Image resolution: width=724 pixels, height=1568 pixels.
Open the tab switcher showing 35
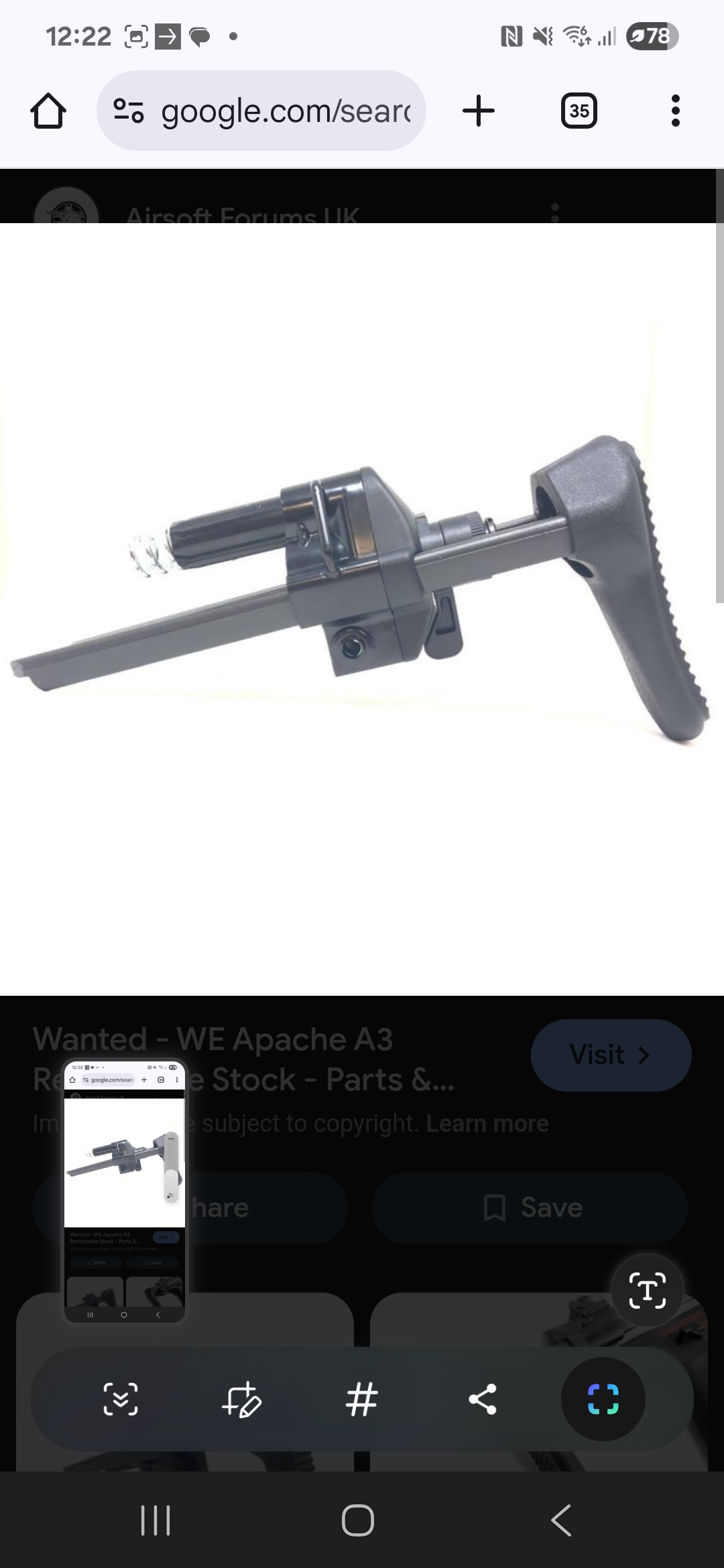(x=579, y=111)
